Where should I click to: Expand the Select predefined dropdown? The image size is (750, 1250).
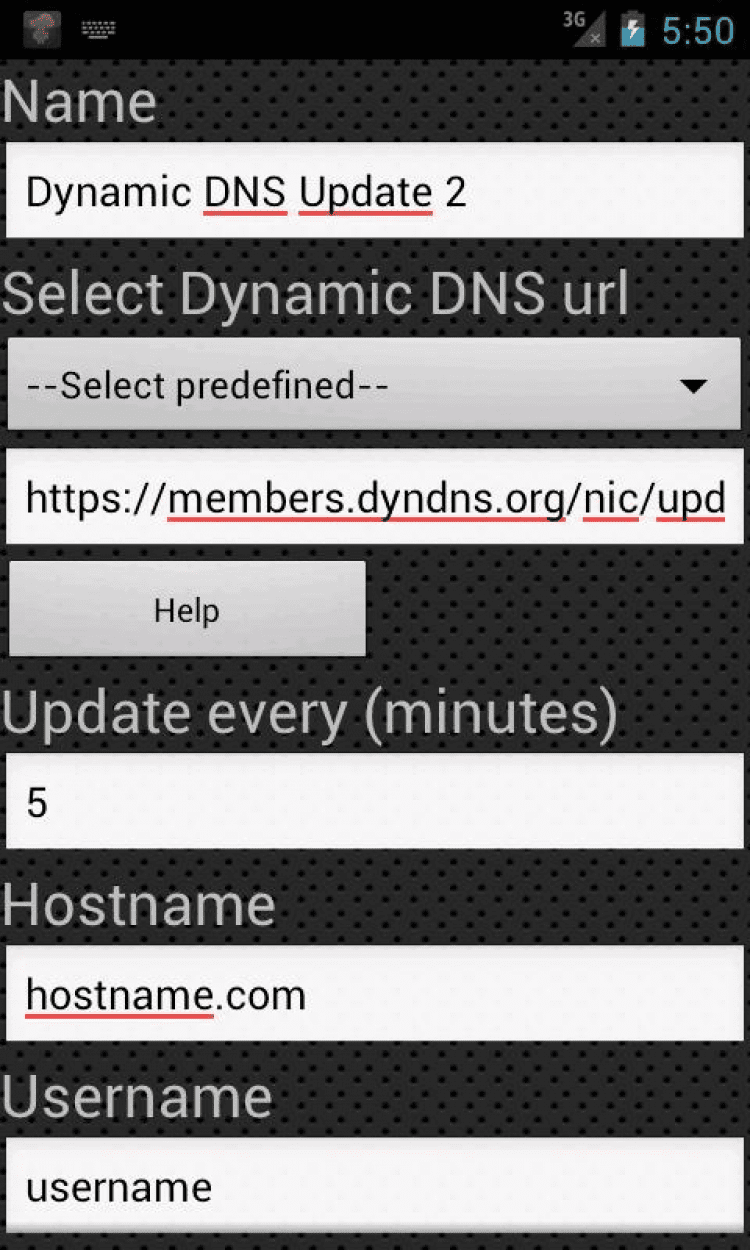point(375,384)
